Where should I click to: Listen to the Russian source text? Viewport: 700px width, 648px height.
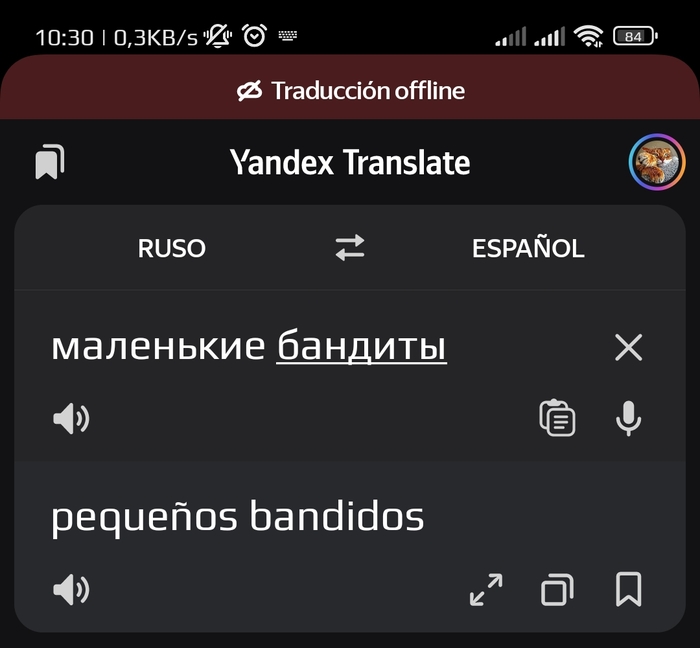[71, 419]
